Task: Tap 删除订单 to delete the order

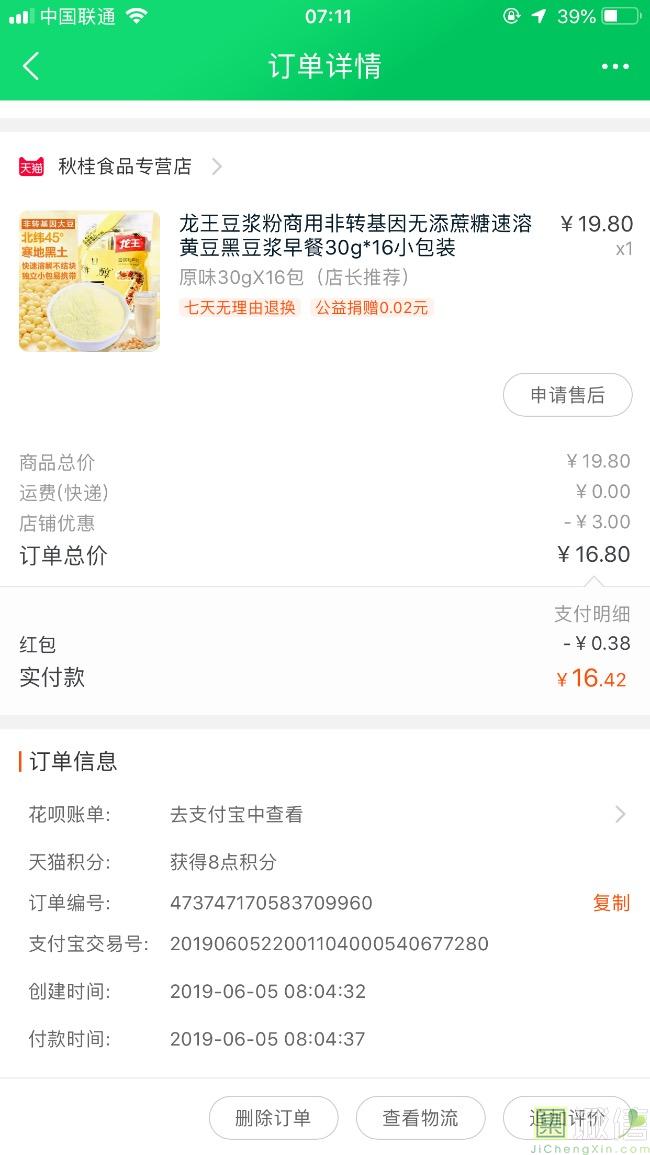Action: [x=273, y=1118]
